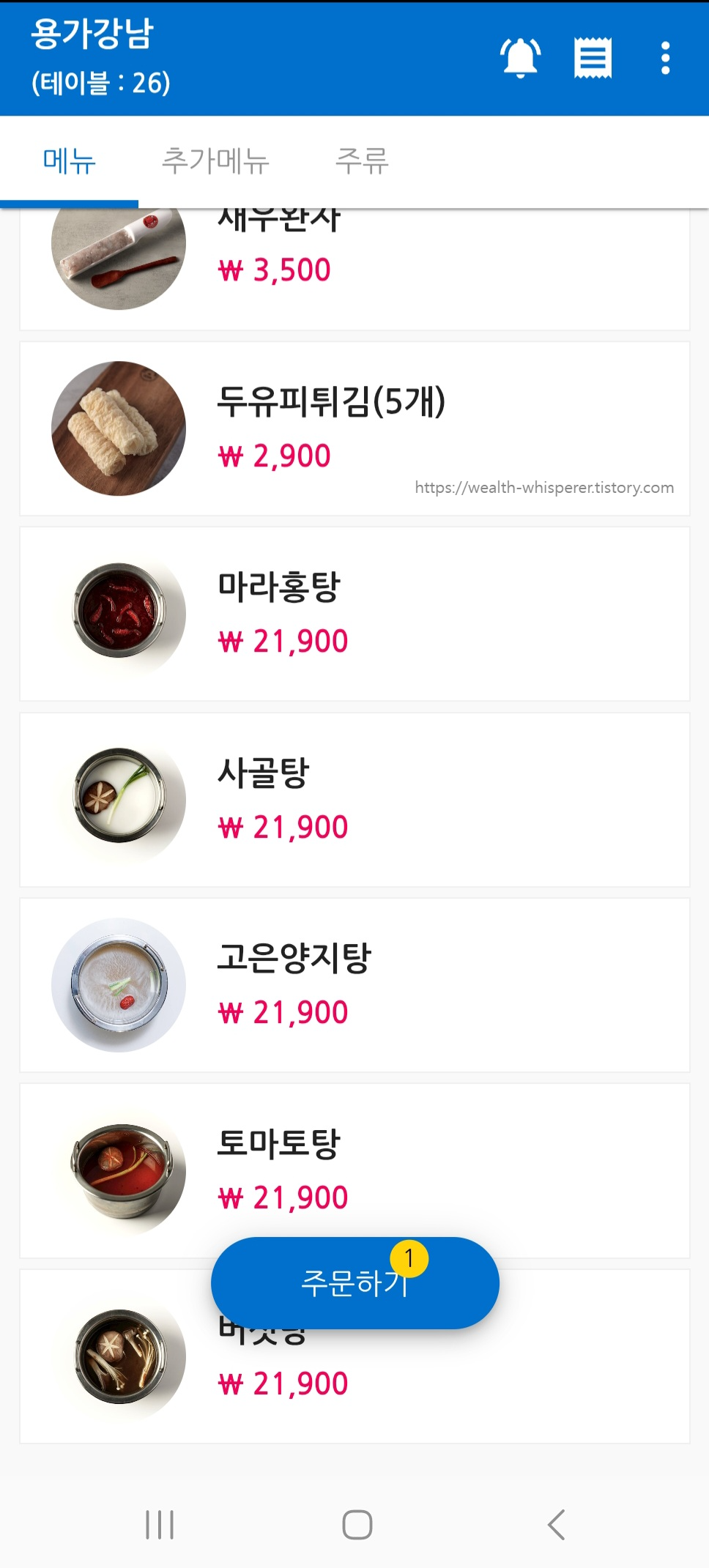Switch to the 주류 tab
Viewport: 709px width, 1568px height.
[x=361, y=161]
